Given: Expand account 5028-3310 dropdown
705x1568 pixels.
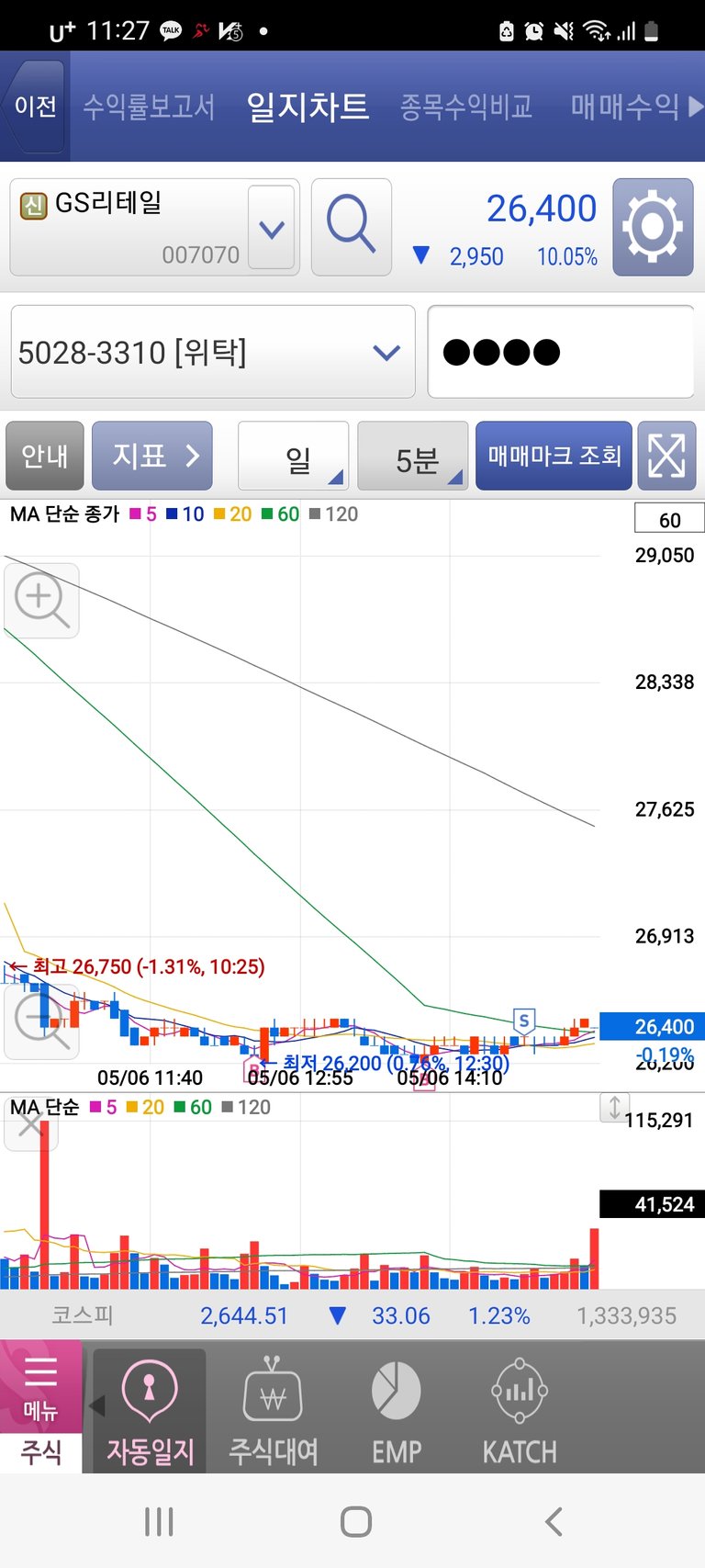Looking at the screenshot, I should 387,352.
